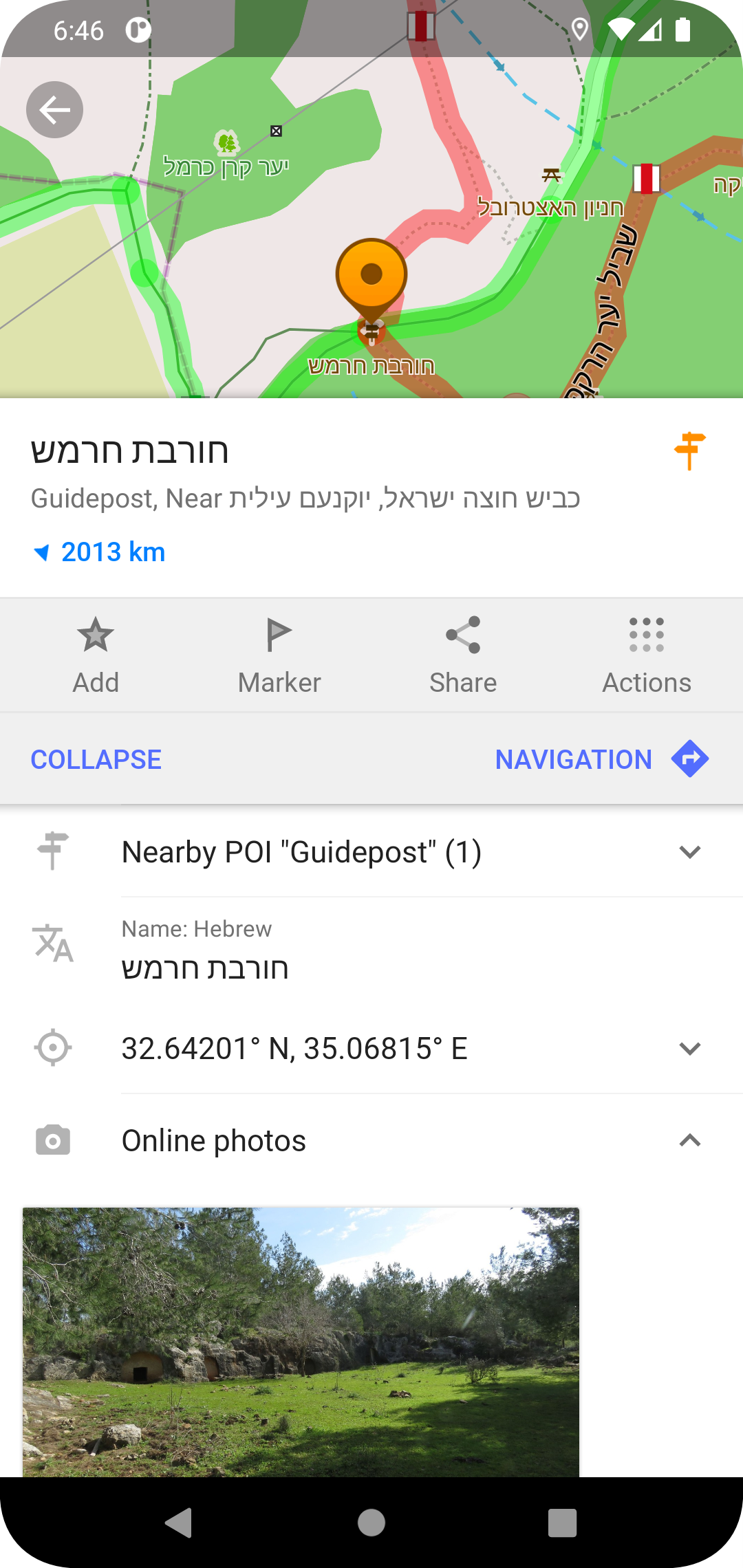Screen dimensions: 743x1568
Task: Tap COLLAPSE to shrink the details panel
Action: [x=95, y=759]
